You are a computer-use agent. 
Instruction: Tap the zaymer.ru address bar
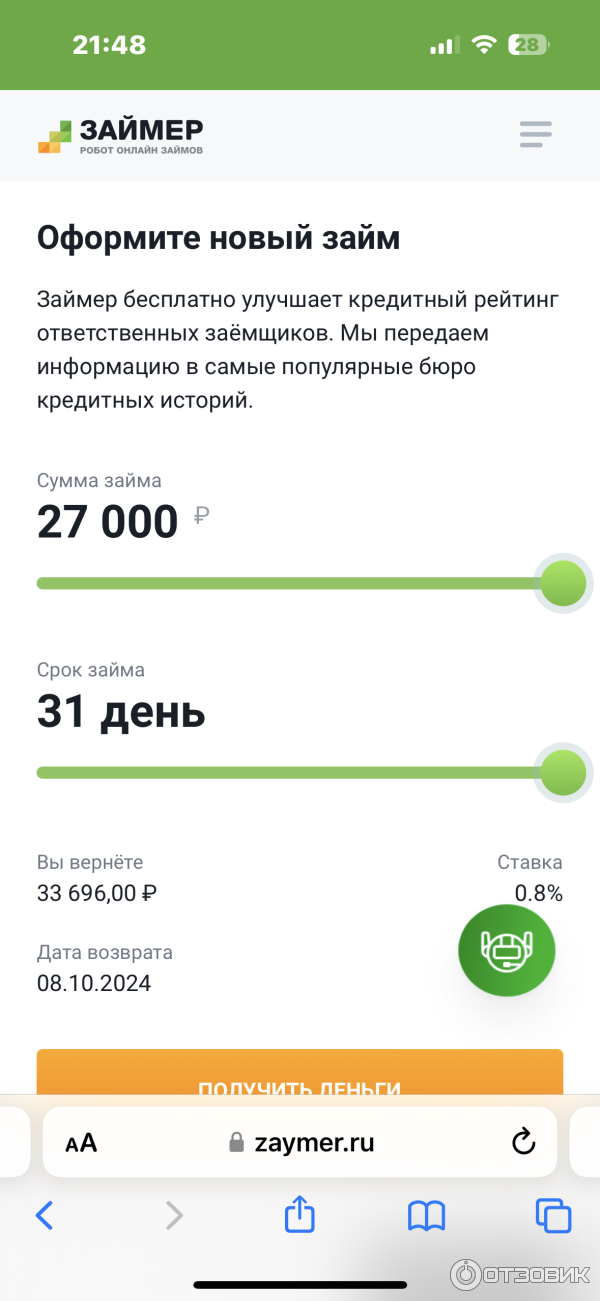coord(300,1143)
